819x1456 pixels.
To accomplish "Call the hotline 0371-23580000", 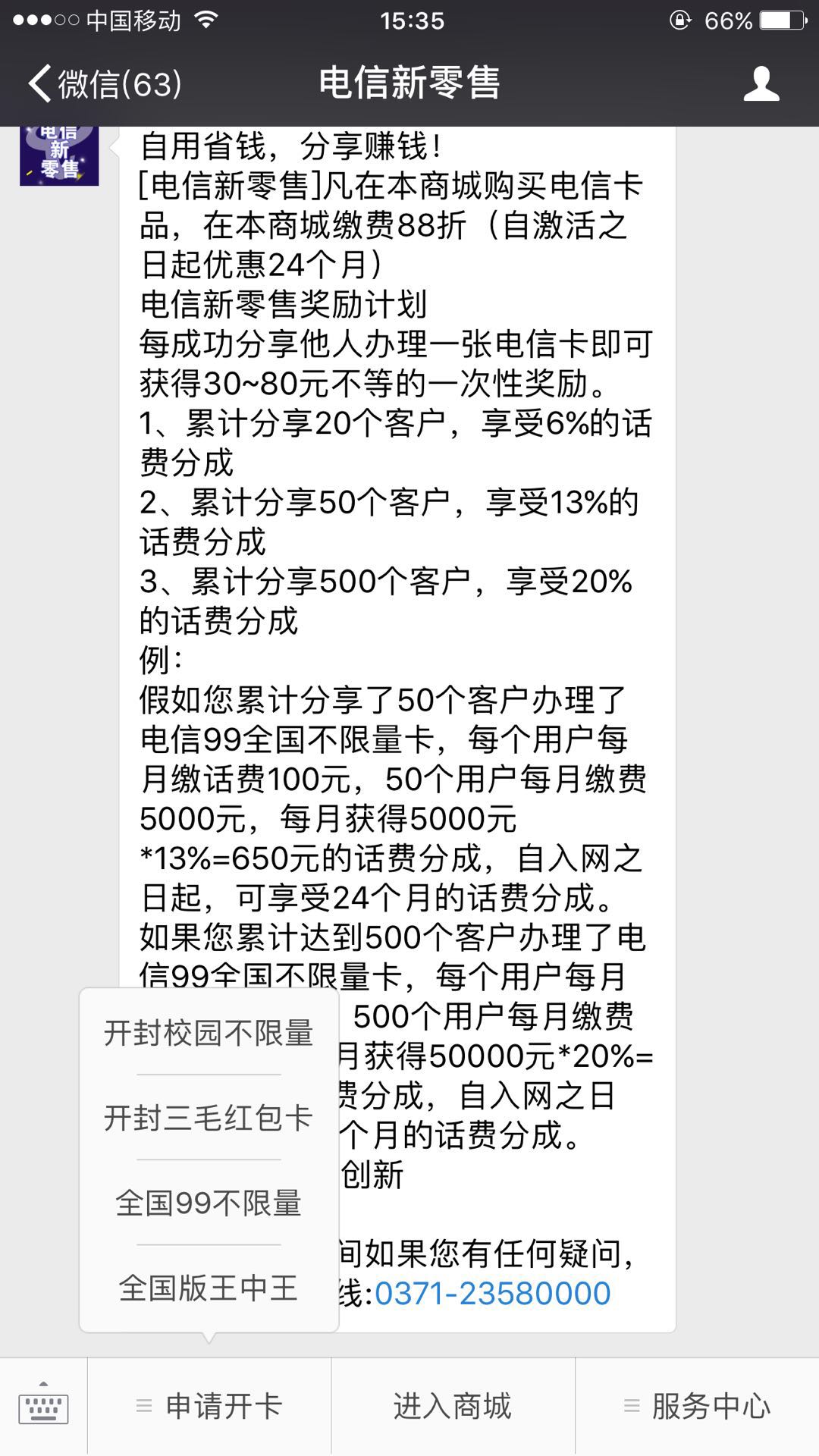I will point(493,1294).
